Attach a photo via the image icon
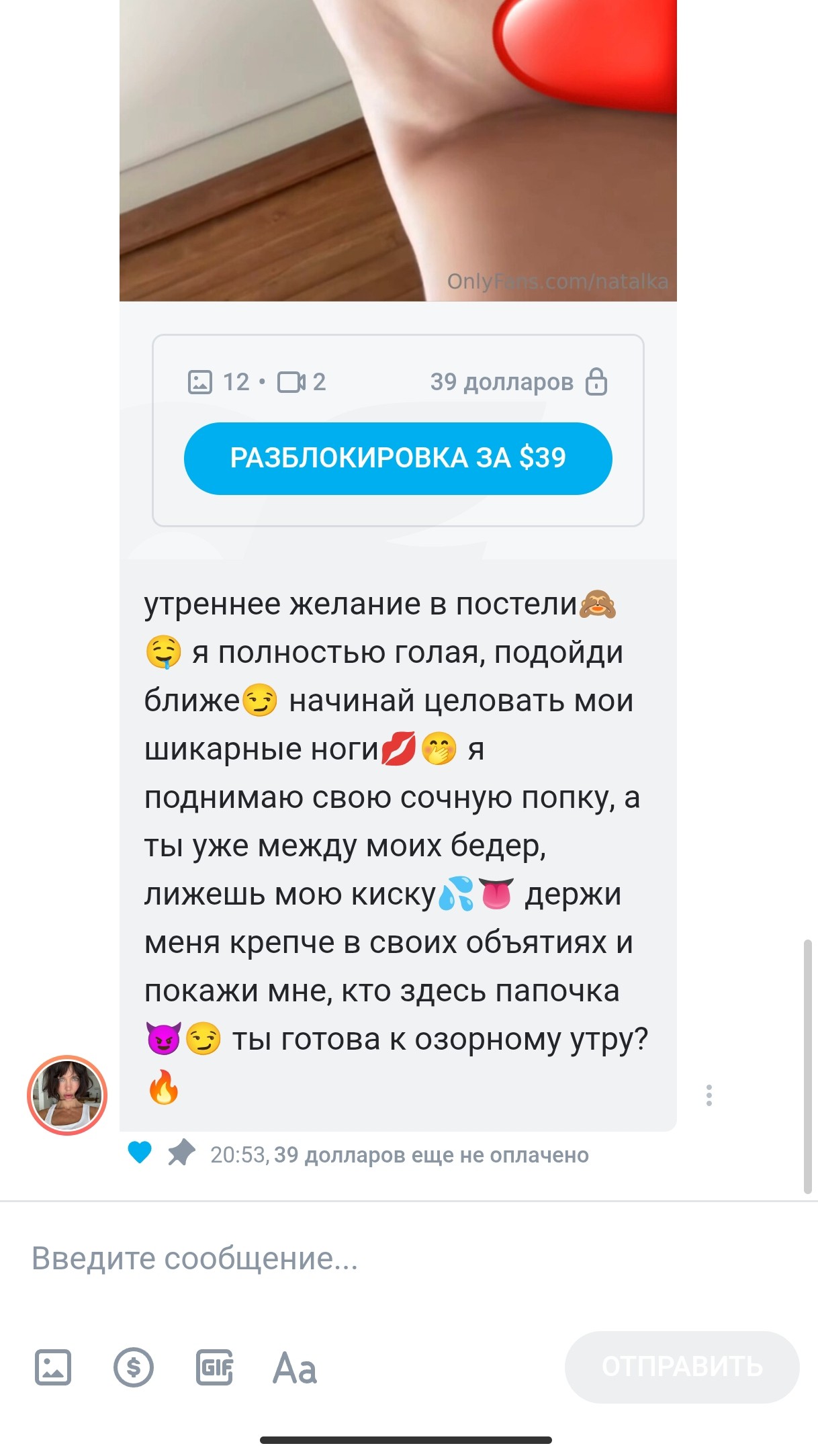The image size is (818, 1456). coord(53,1367)
